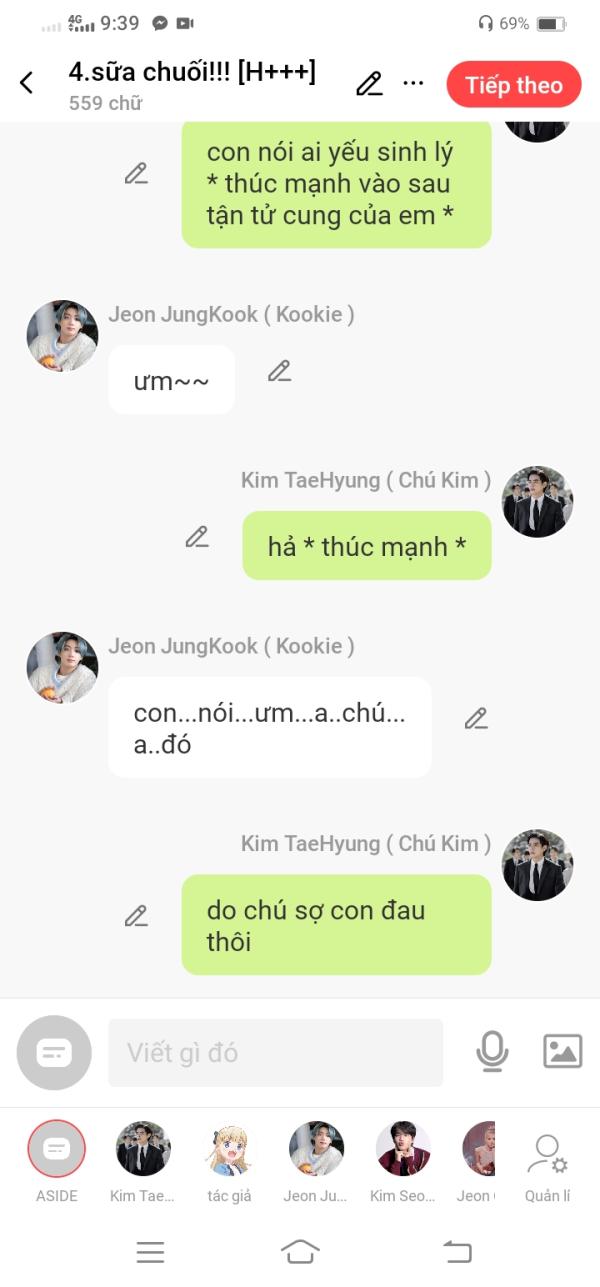Edit the message 'con...nói...ưm...a..chú...'
This screenshot has height=1287, width=600.
click(476, 719)
